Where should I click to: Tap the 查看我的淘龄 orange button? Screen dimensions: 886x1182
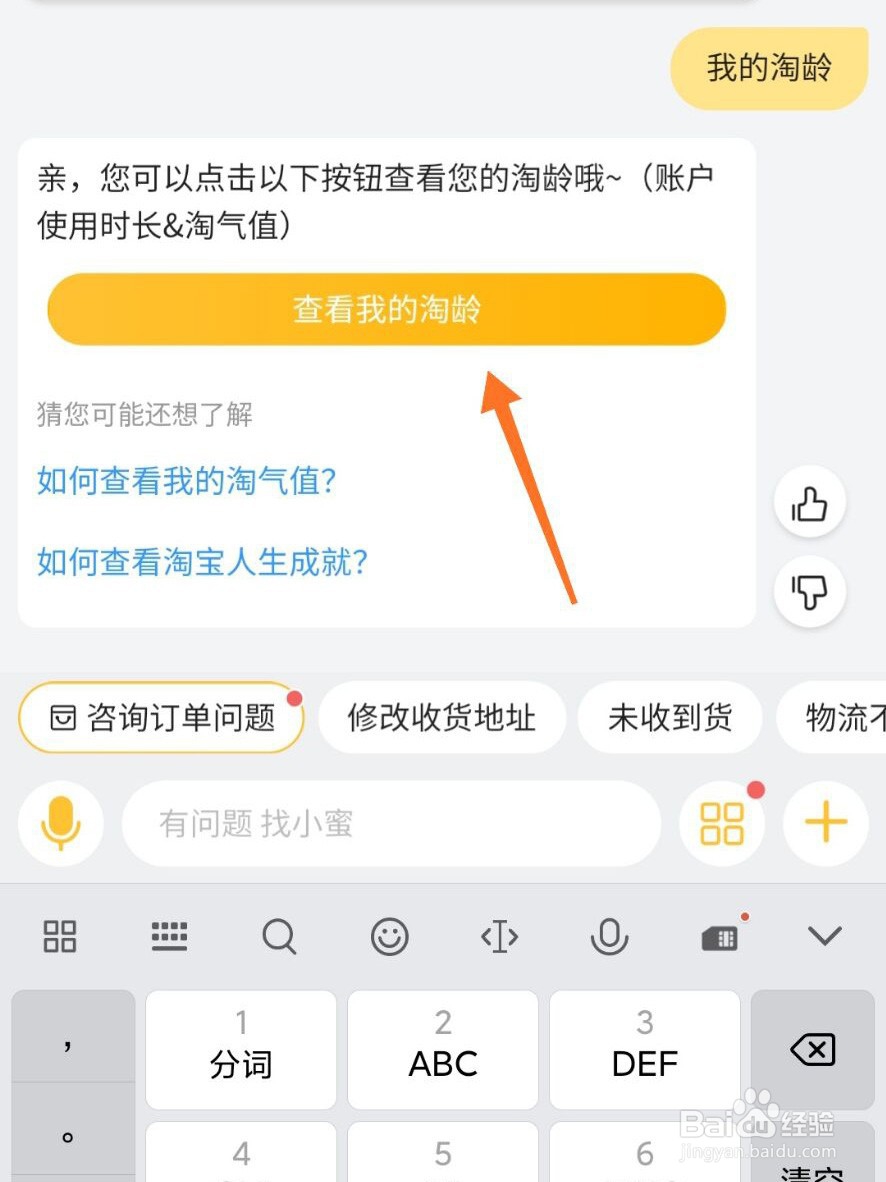tap(386, 309)
